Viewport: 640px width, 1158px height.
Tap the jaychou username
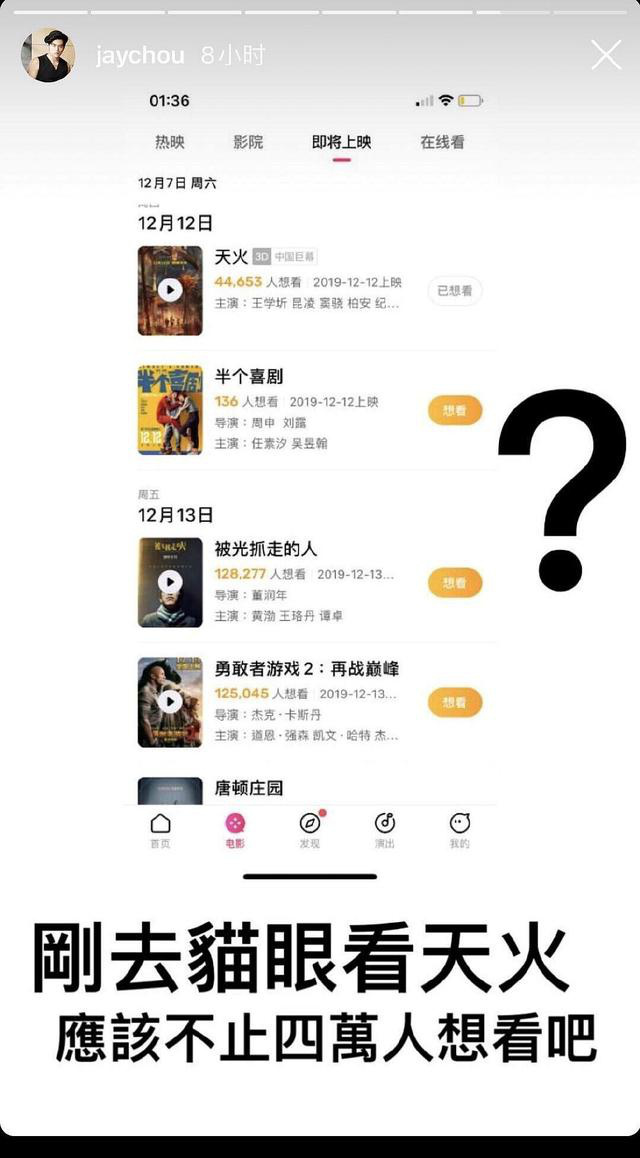click(x=140, y=56)
